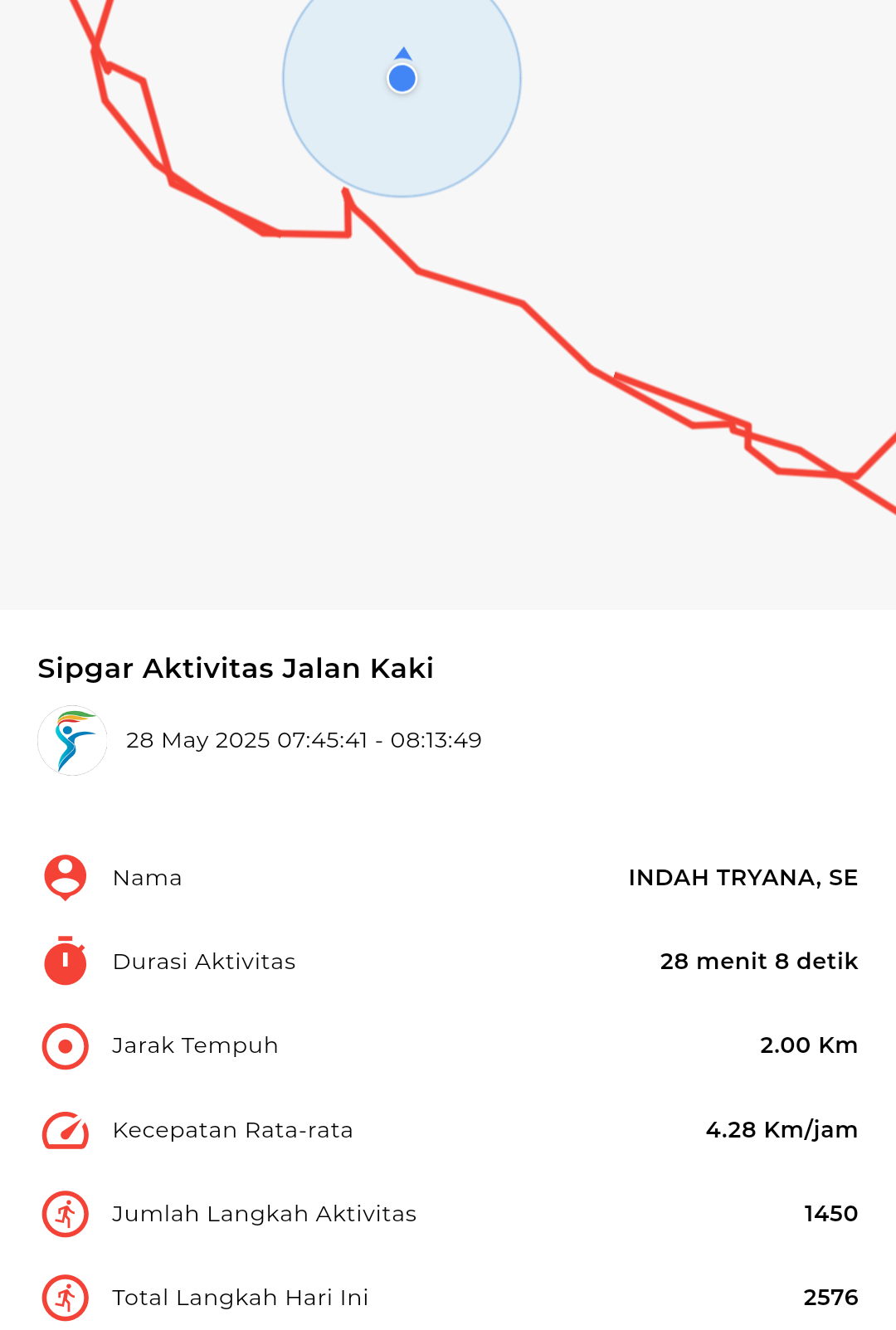Click the walking figure icon beside Jumlah Langkah Aktivitas
Screen dimensions: 896x1330
click(65, 1214)
